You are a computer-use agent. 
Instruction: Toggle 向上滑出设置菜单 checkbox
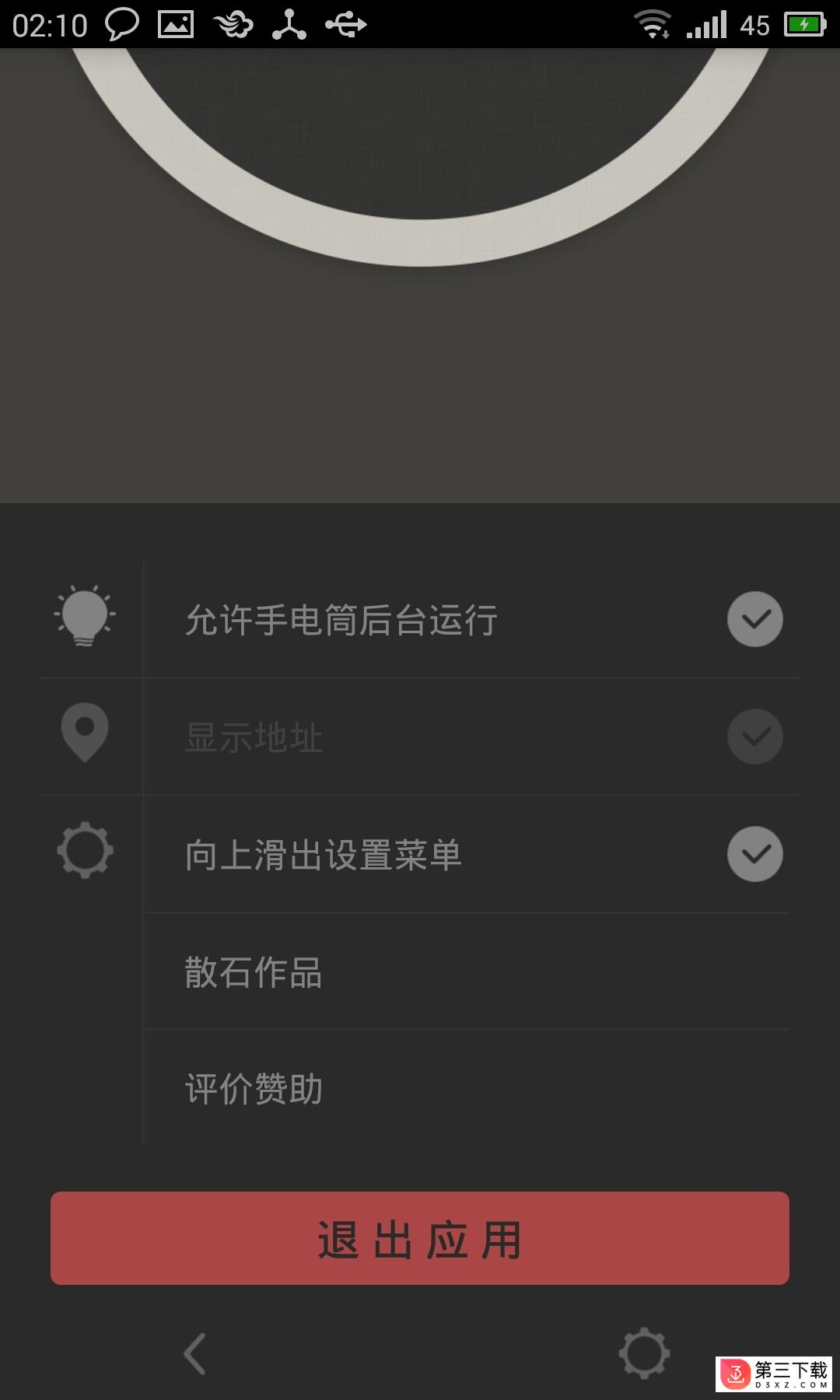754,854
